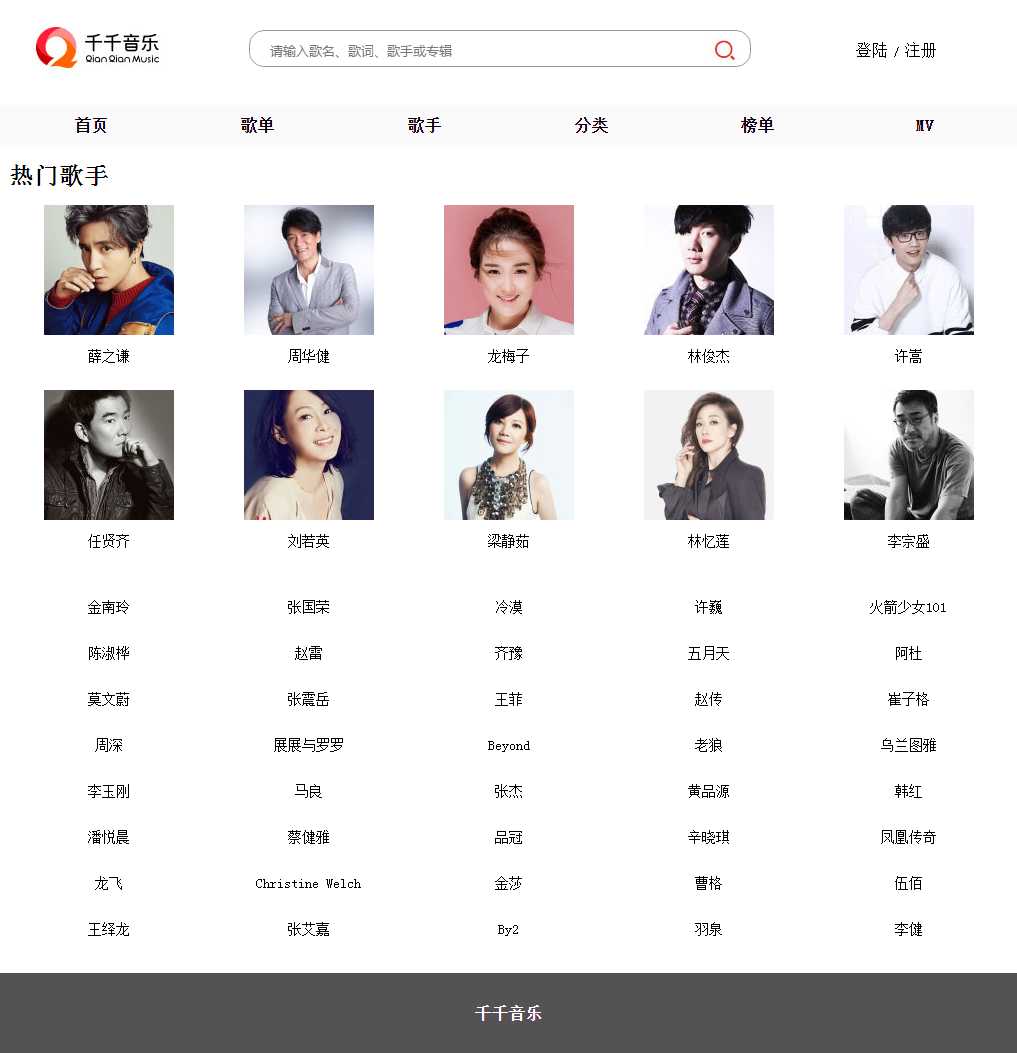This screenshot has width=1017, height=1053.
Task: Select 李健 from the singer list
Action: click(908, 929)
